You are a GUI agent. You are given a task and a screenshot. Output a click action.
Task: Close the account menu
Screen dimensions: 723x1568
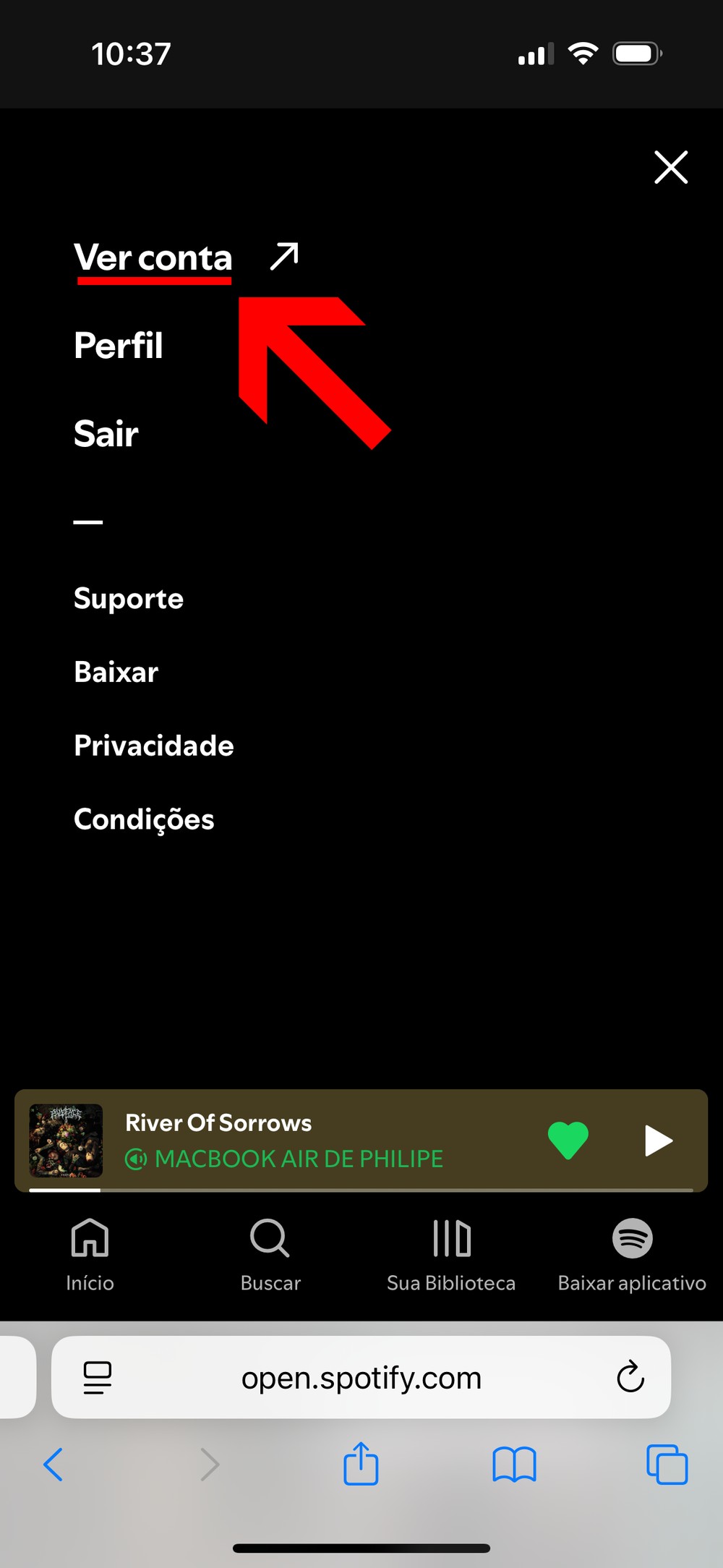tap(670, 168)
